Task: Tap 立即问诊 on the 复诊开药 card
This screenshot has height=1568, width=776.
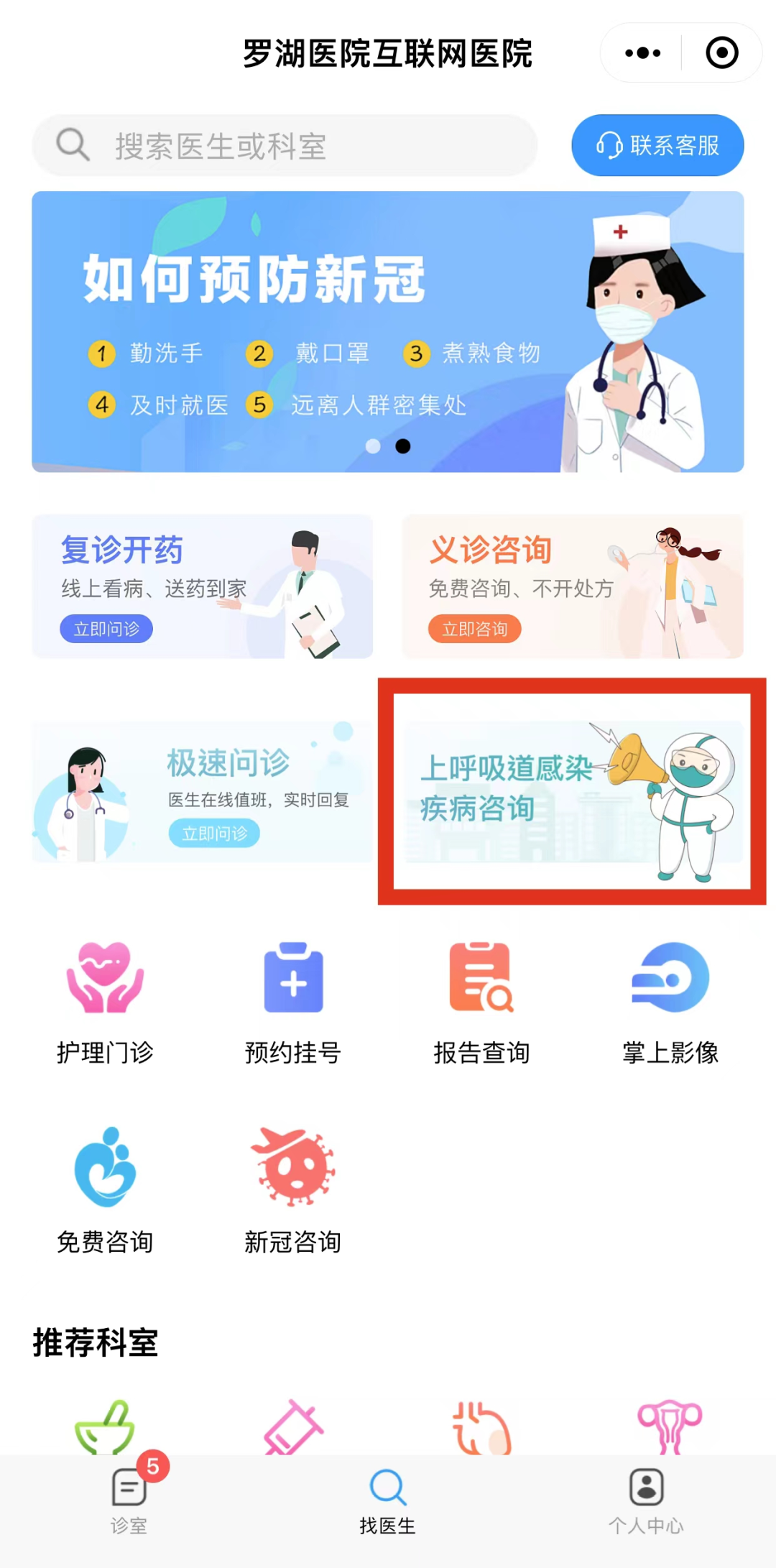Action: (106, 629)
